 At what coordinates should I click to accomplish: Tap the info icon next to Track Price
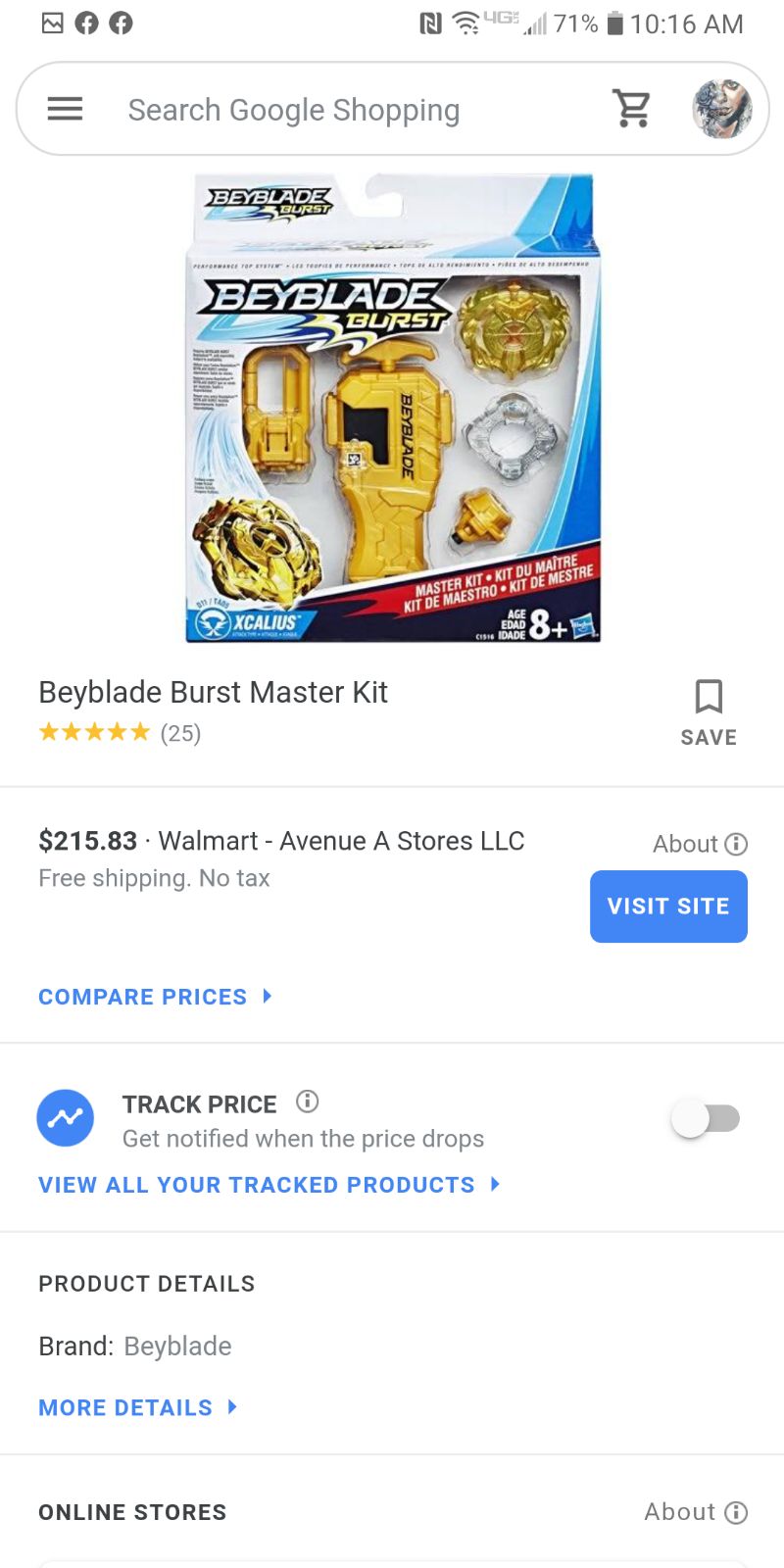[308, 1102]
